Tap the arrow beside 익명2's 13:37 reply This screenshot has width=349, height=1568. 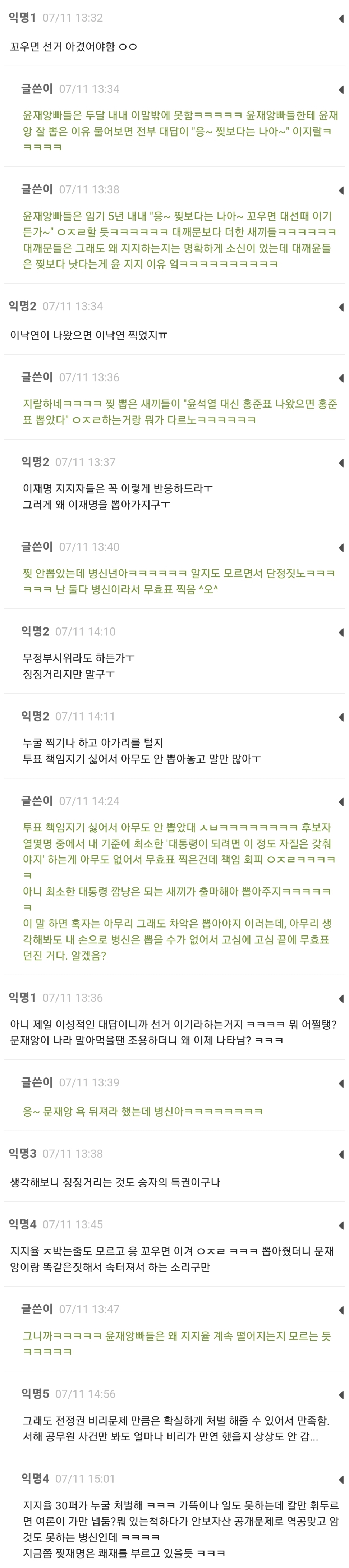(341, 463)
